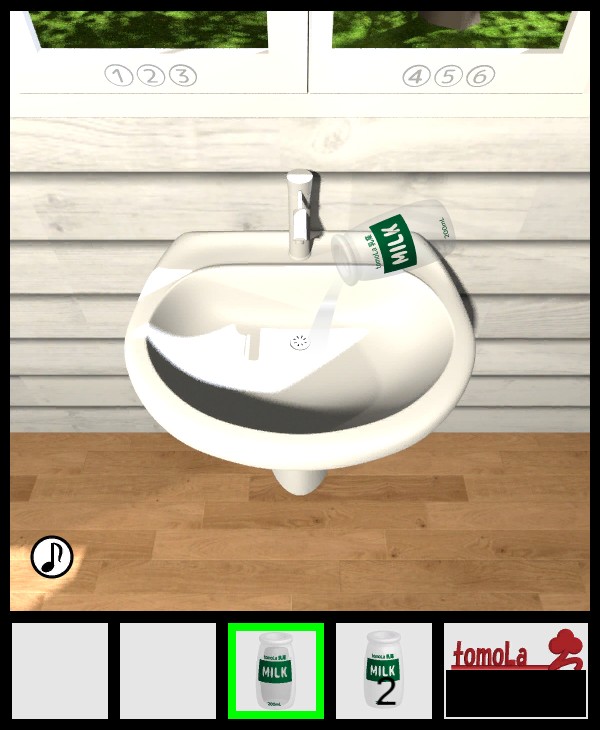Tap the second empty inventory slot

(168, 671)
